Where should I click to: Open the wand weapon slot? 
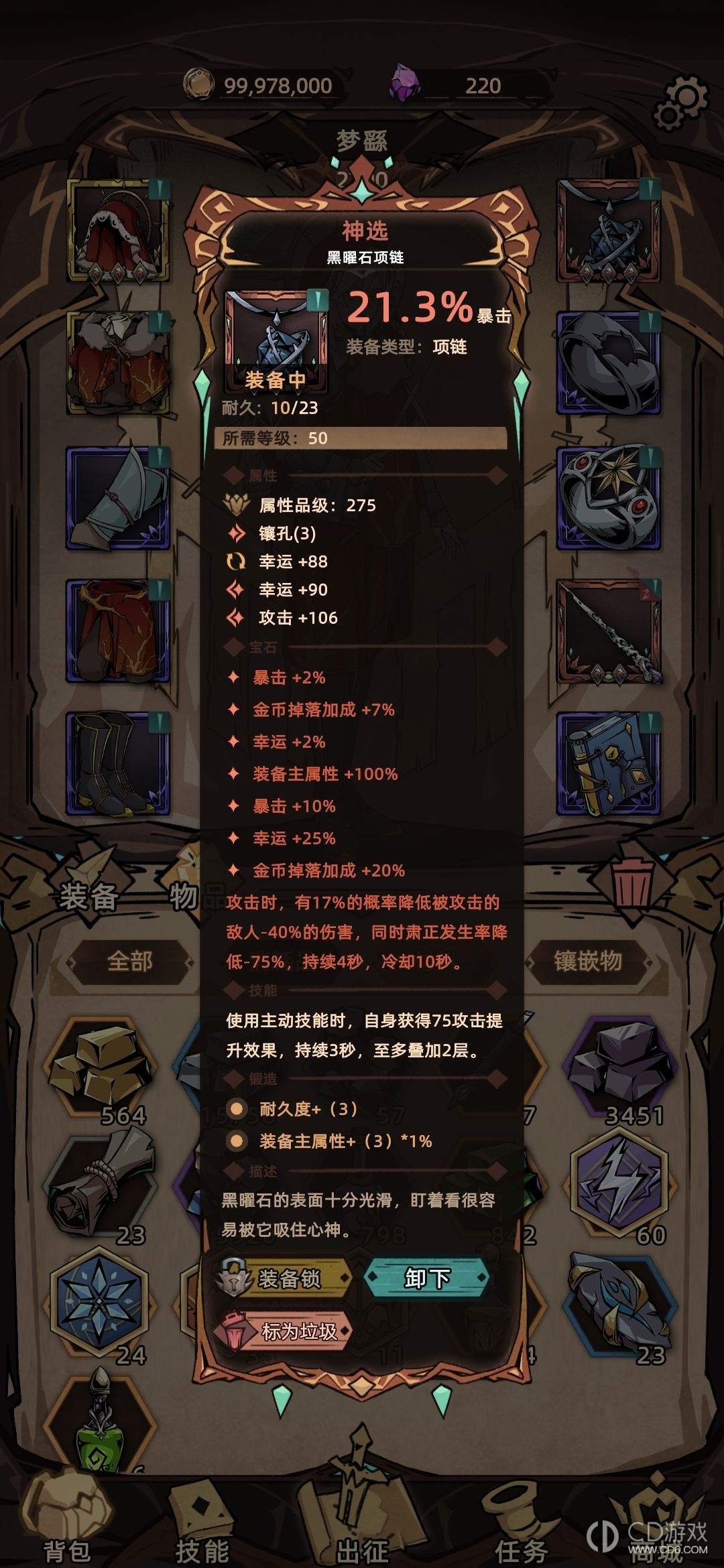[608, 632]
